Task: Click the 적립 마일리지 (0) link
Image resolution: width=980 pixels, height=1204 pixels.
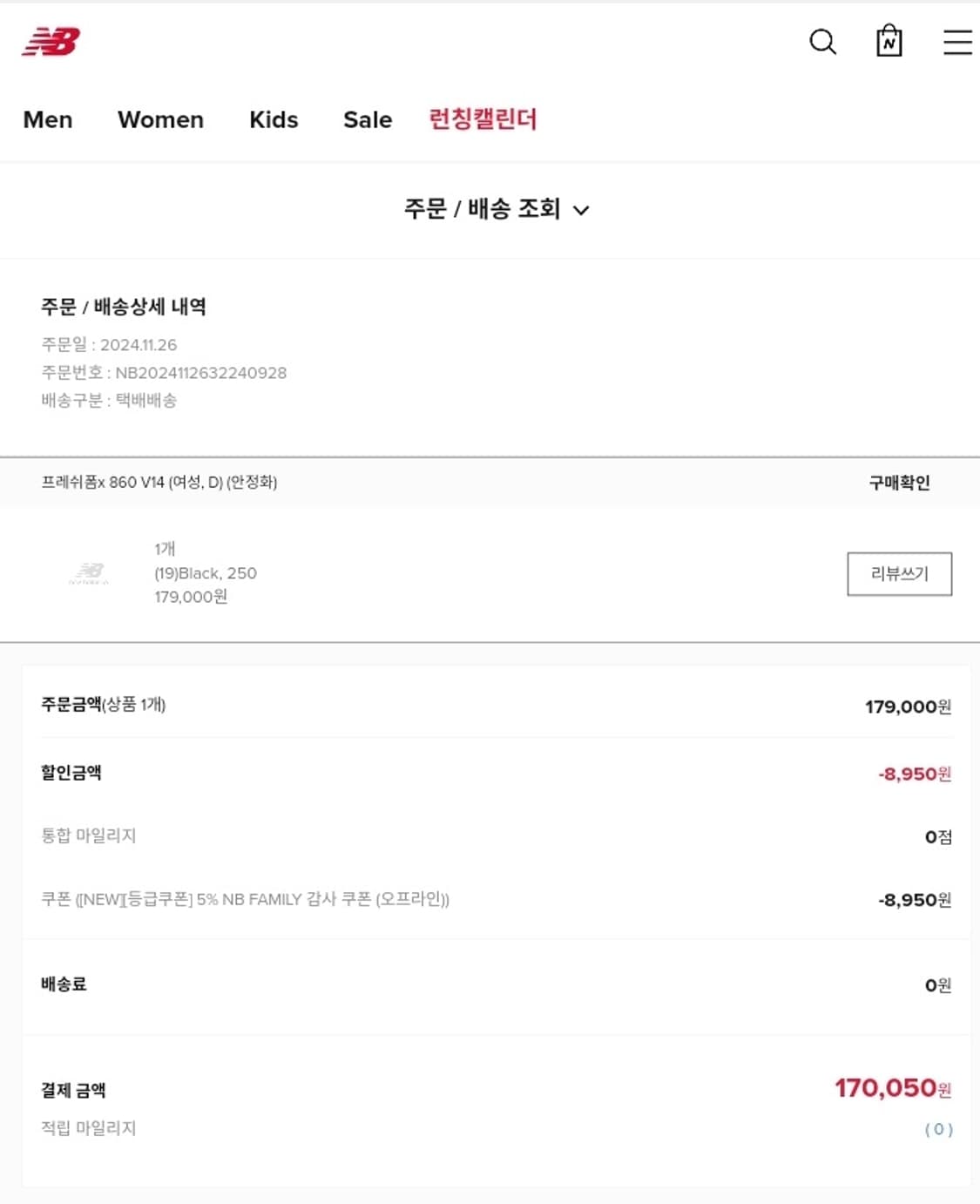Action: click(937, 1129)
